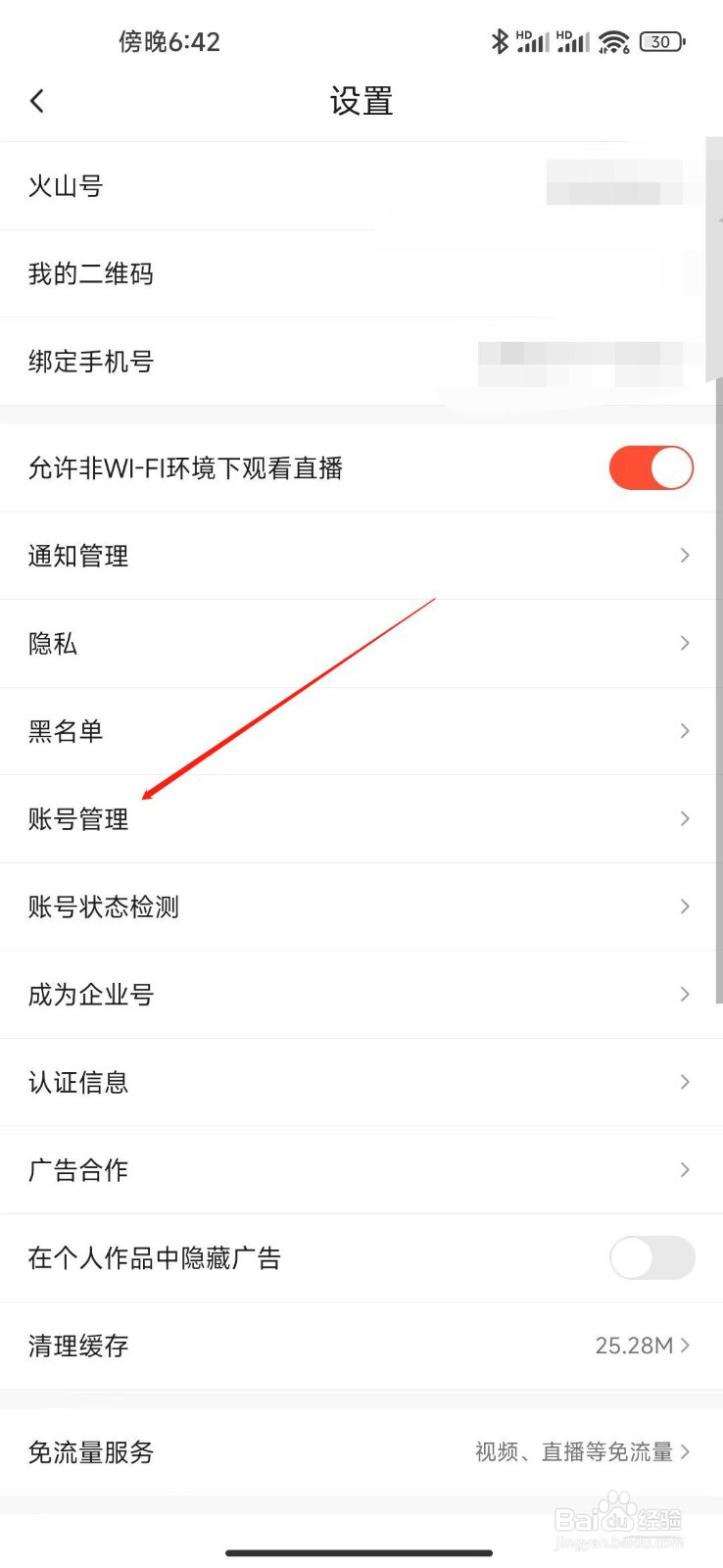Click the Bluetooth icon in status bar
Viewport: 723px width, 1568px height.
500,41
